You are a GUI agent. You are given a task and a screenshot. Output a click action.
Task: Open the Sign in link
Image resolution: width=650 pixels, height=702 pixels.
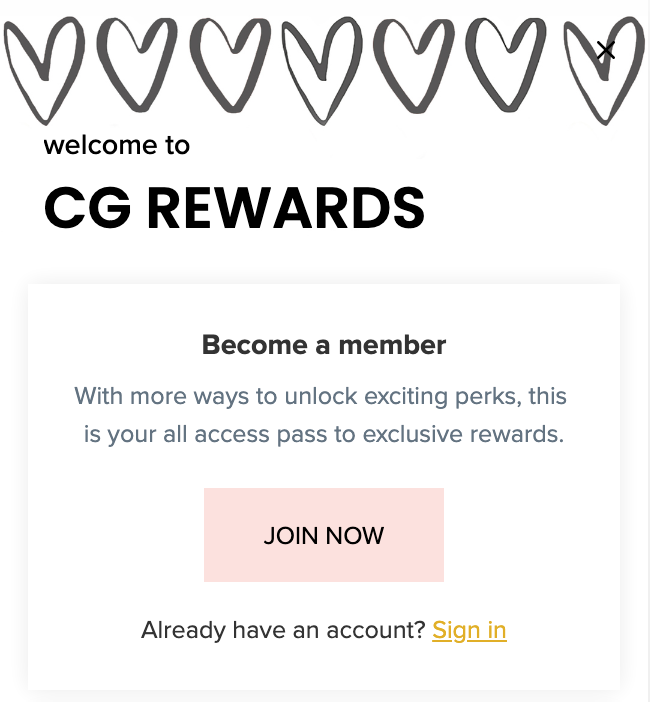469,630
